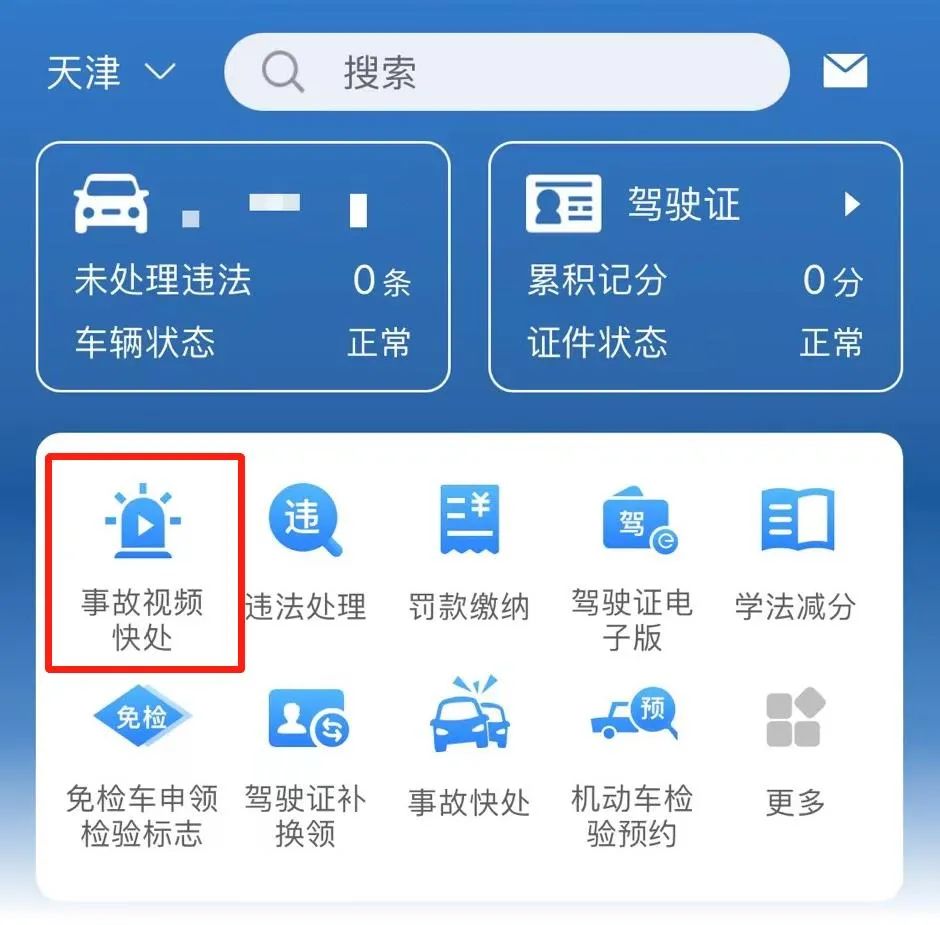Open the 驾驶证 license card
This screenshot has height=925, width=940.
click(x=695, y=266)
